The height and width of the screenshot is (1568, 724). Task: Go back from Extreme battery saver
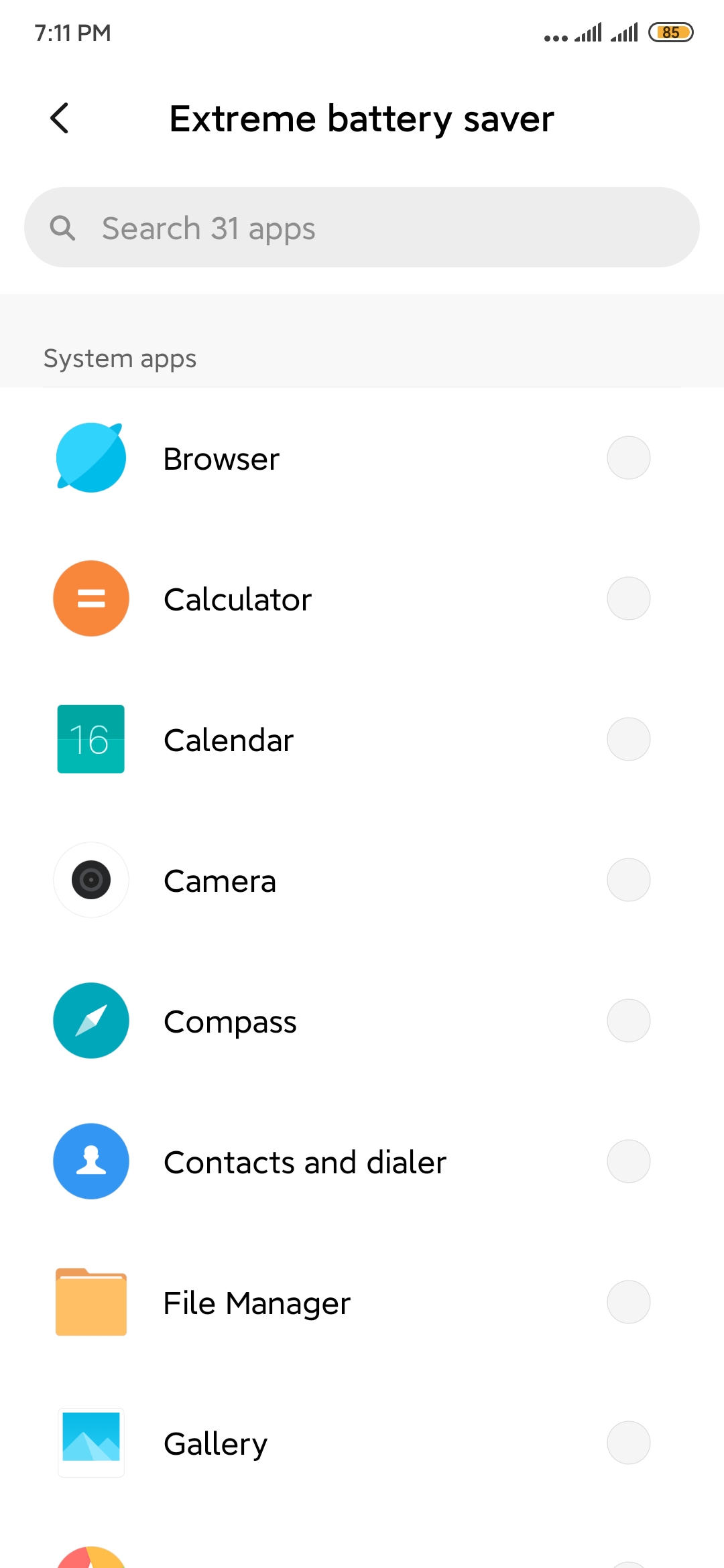pos(60,119)
